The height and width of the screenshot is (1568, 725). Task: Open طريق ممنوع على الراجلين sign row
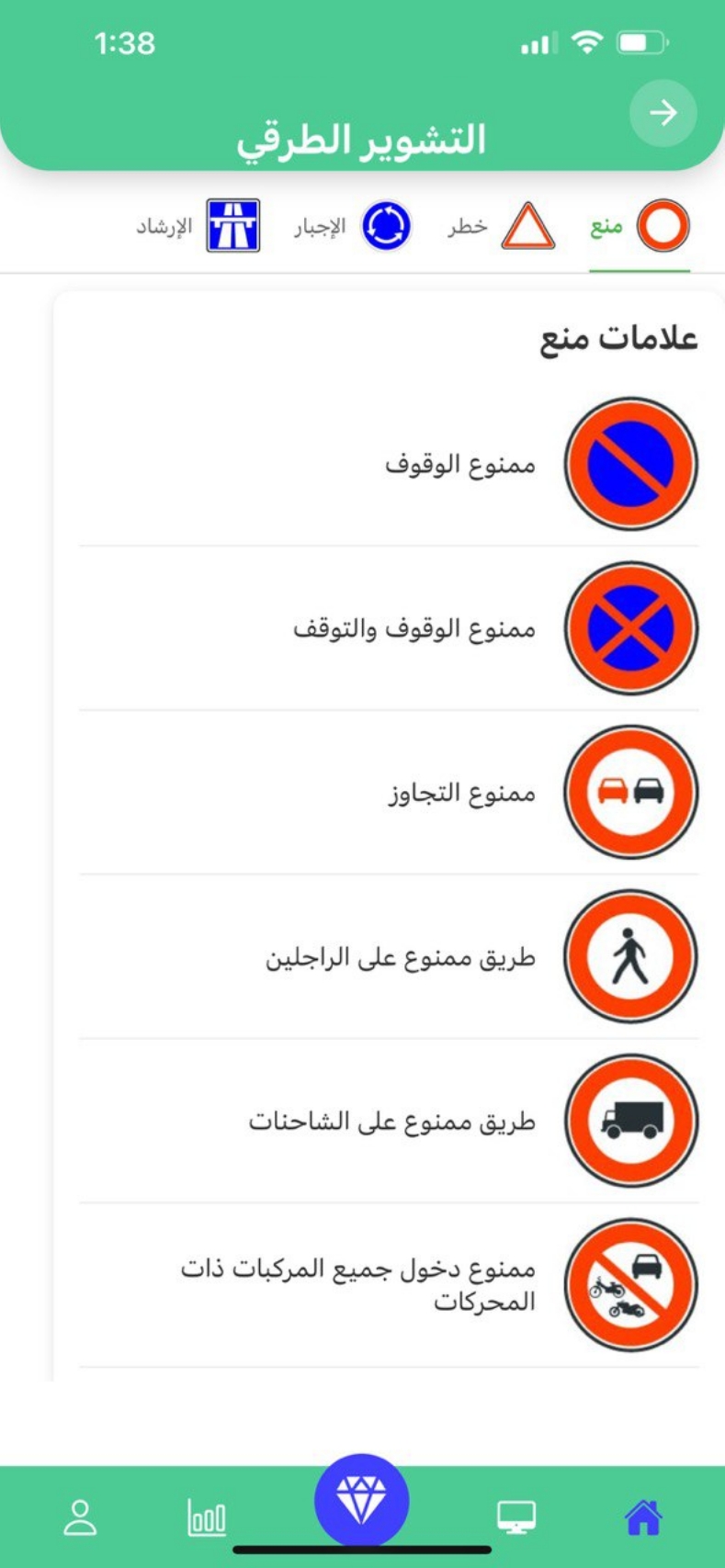pyautogui.click(x=389, y=956)
